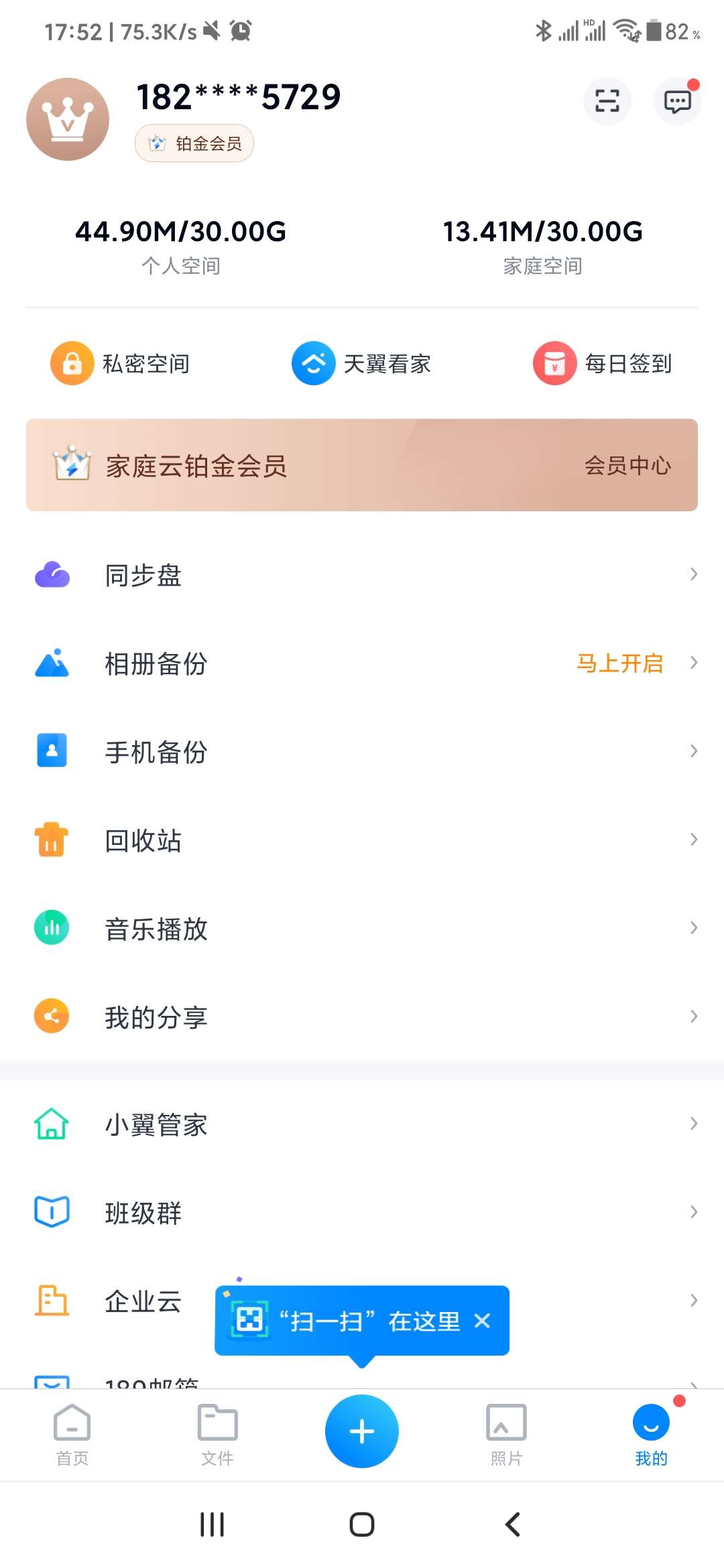
Task: Open 回收站 recycle bin
Action: pos(362,840)
